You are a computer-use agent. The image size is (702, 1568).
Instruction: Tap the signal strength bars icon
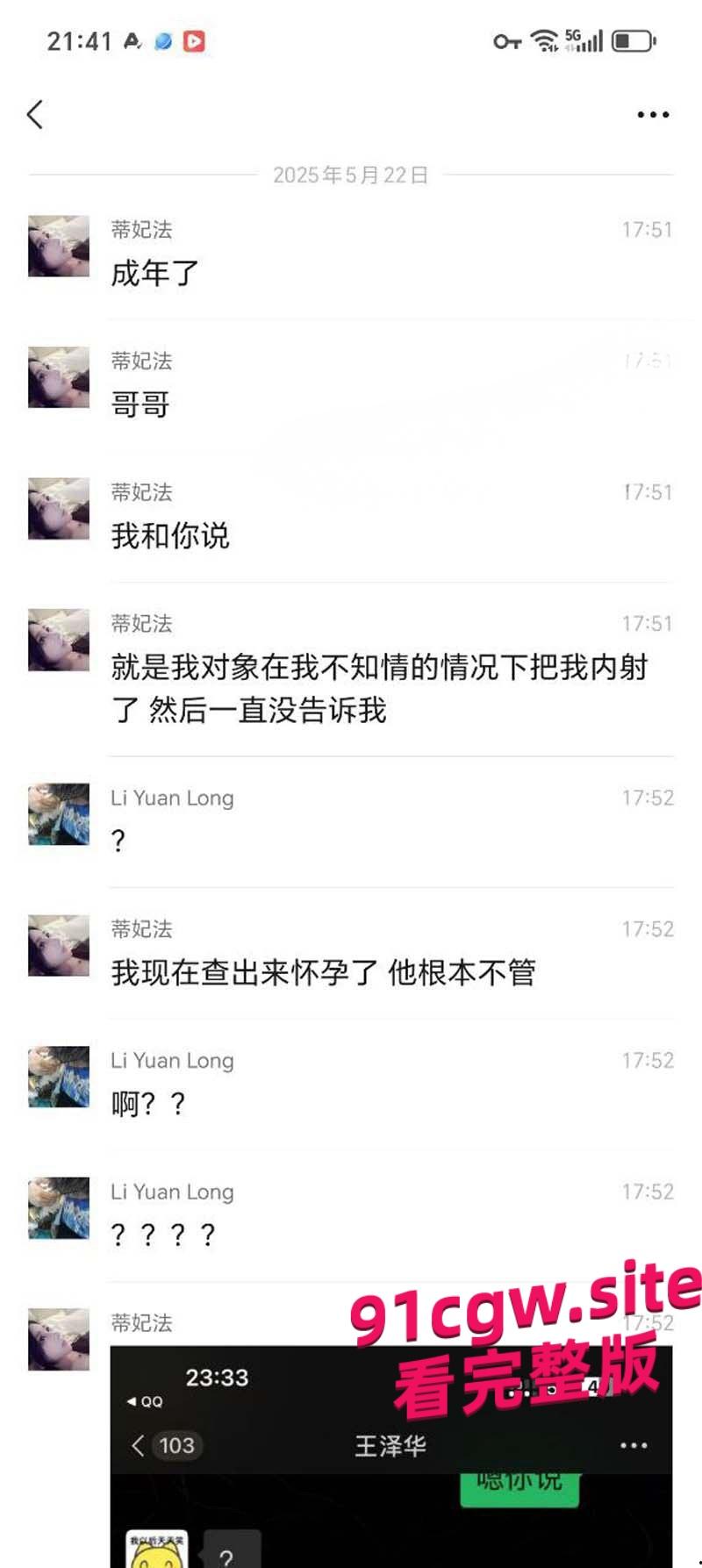click(x=590, y=40)
